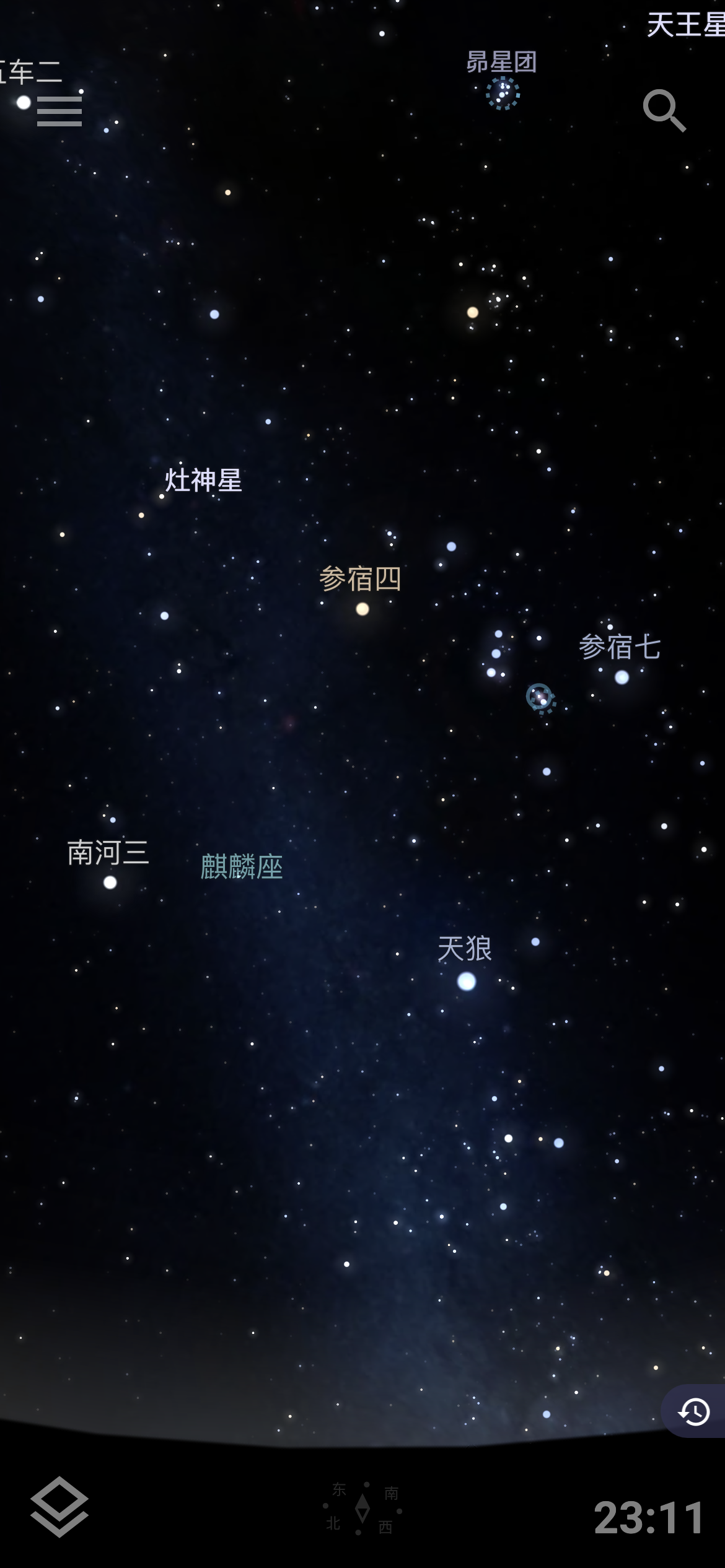Select the star 参宿七 (Rigel)
Image resolution: width=725 pixels, height=1568 pixels.
(622, 677)
